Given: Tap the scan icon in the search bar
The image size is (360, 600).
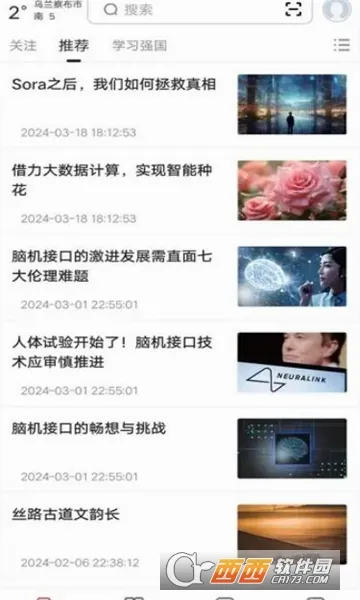Looking at the screenshot, I should [293, 9].
